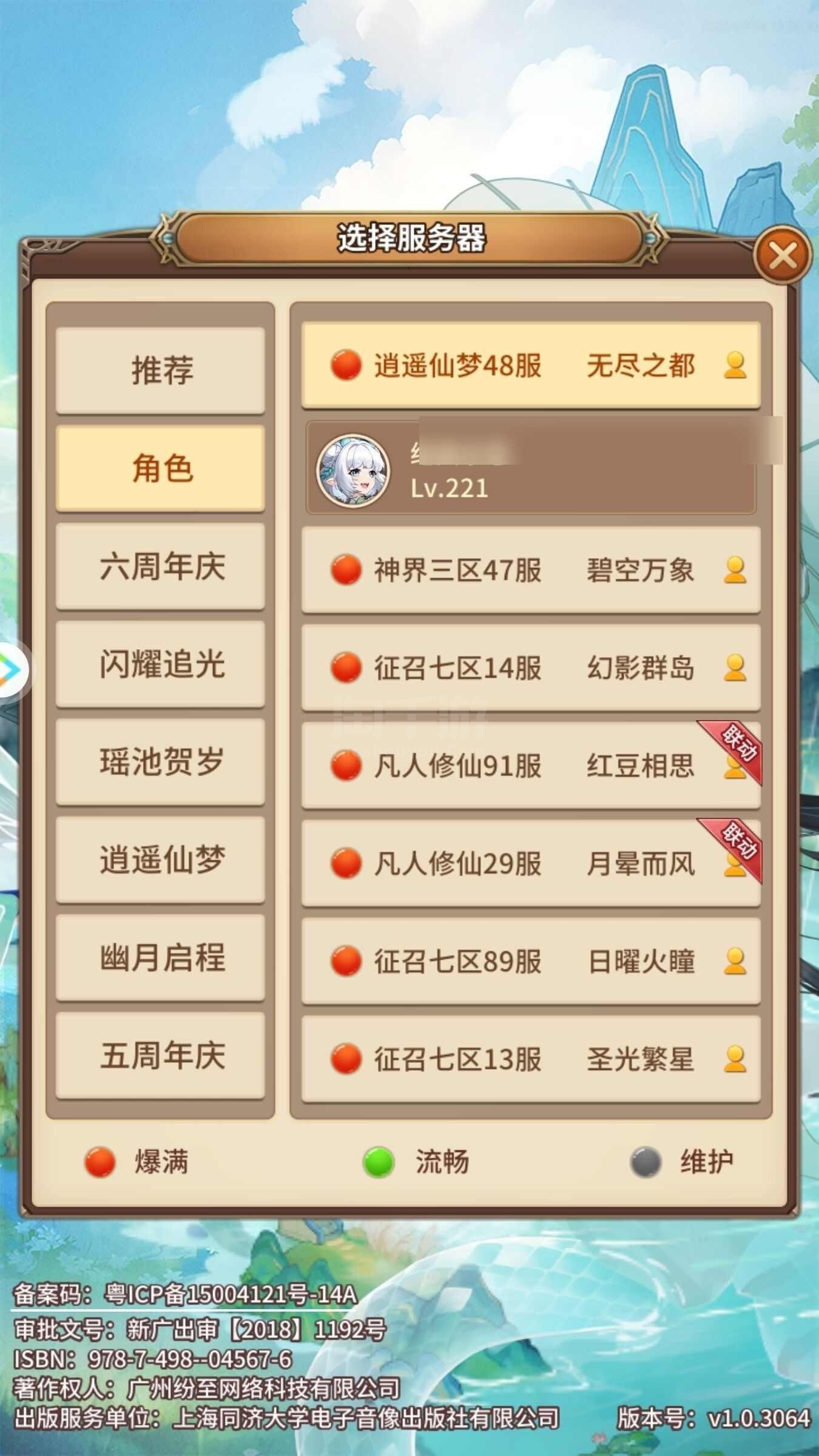Pick server 凡人修仙91服 红豆相思
The height and width of the screenshot is (1456, 819).
[531, 765]
